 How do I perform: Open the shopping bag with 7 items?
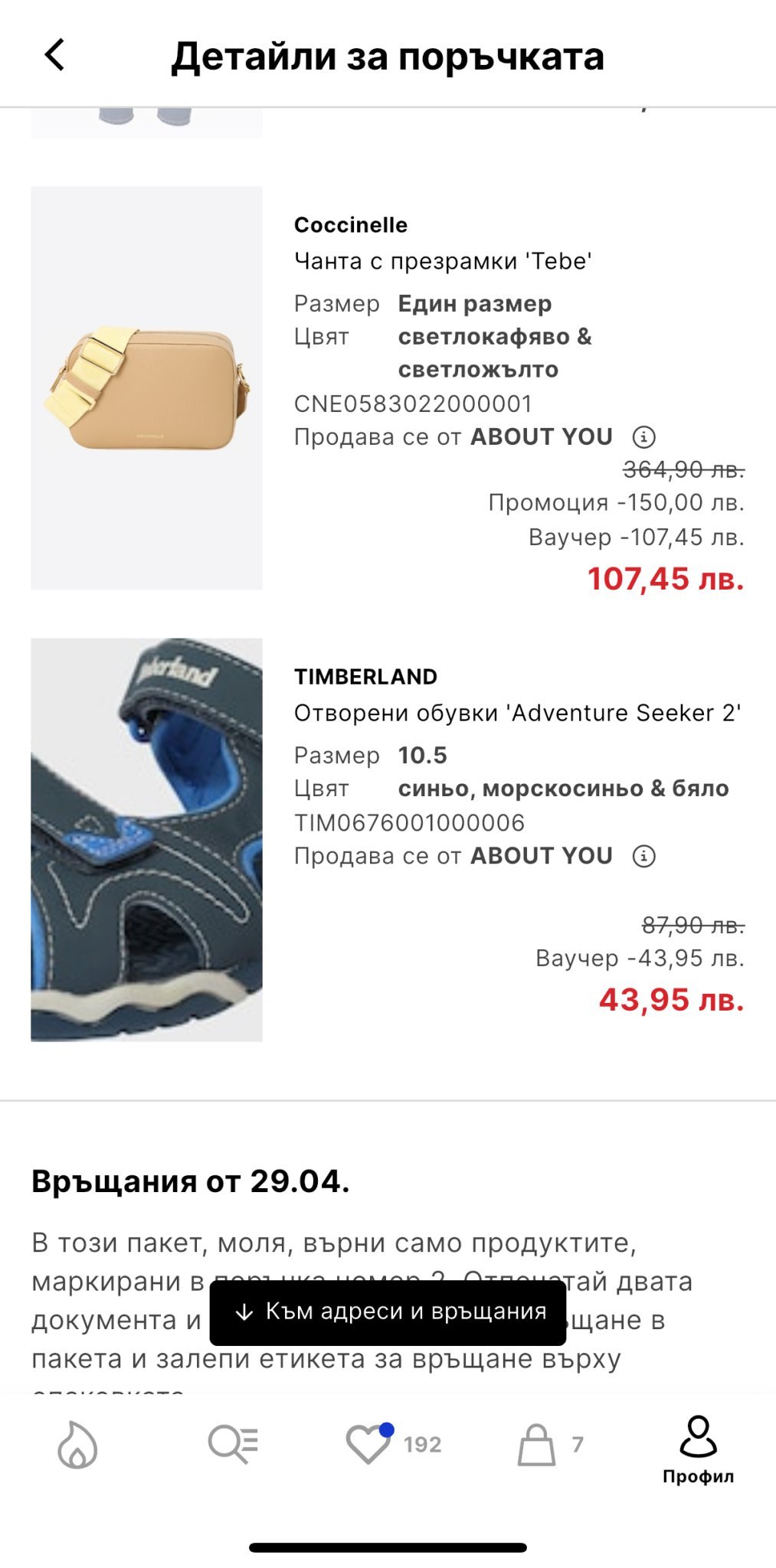pos(548,1445)
